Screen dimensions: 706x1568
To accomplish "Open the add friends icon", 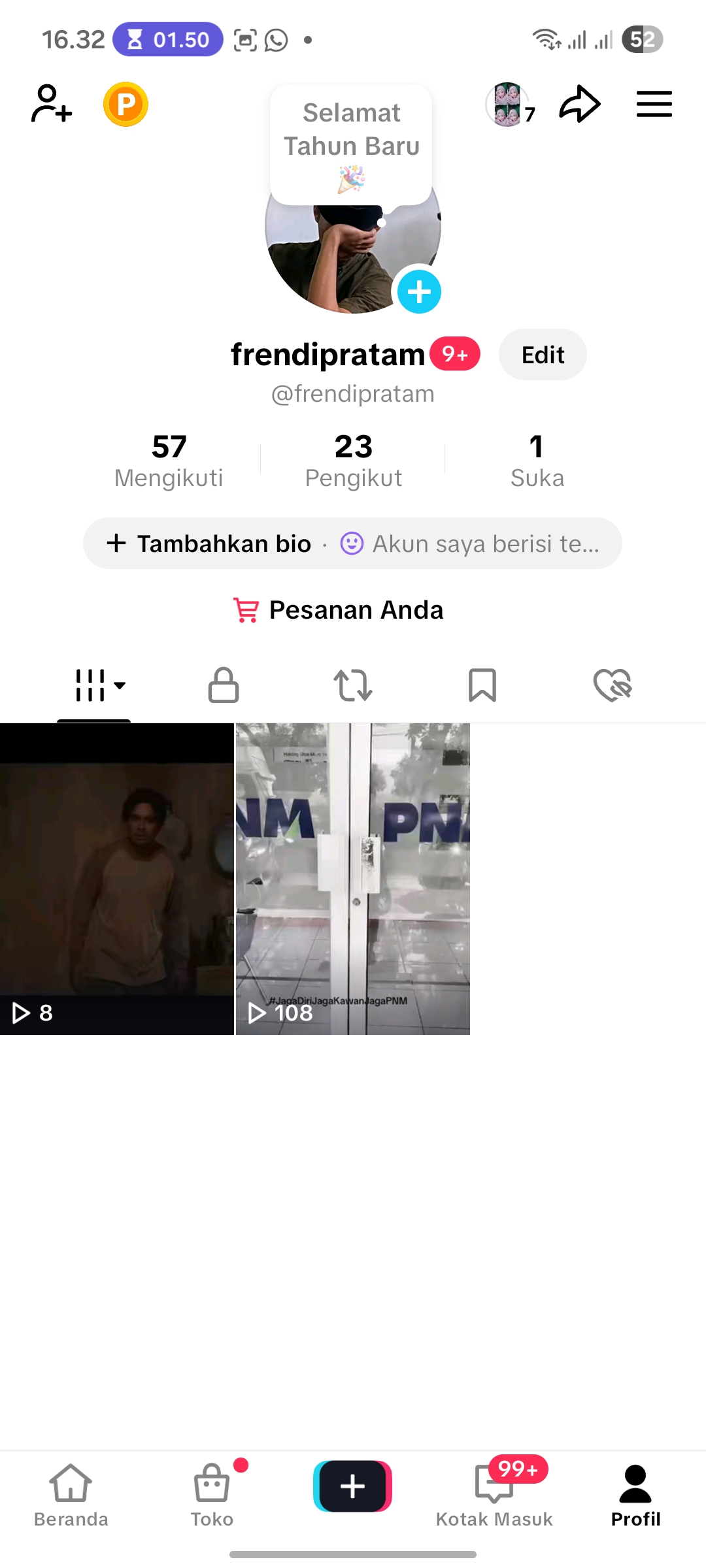I will pos(51,104).
